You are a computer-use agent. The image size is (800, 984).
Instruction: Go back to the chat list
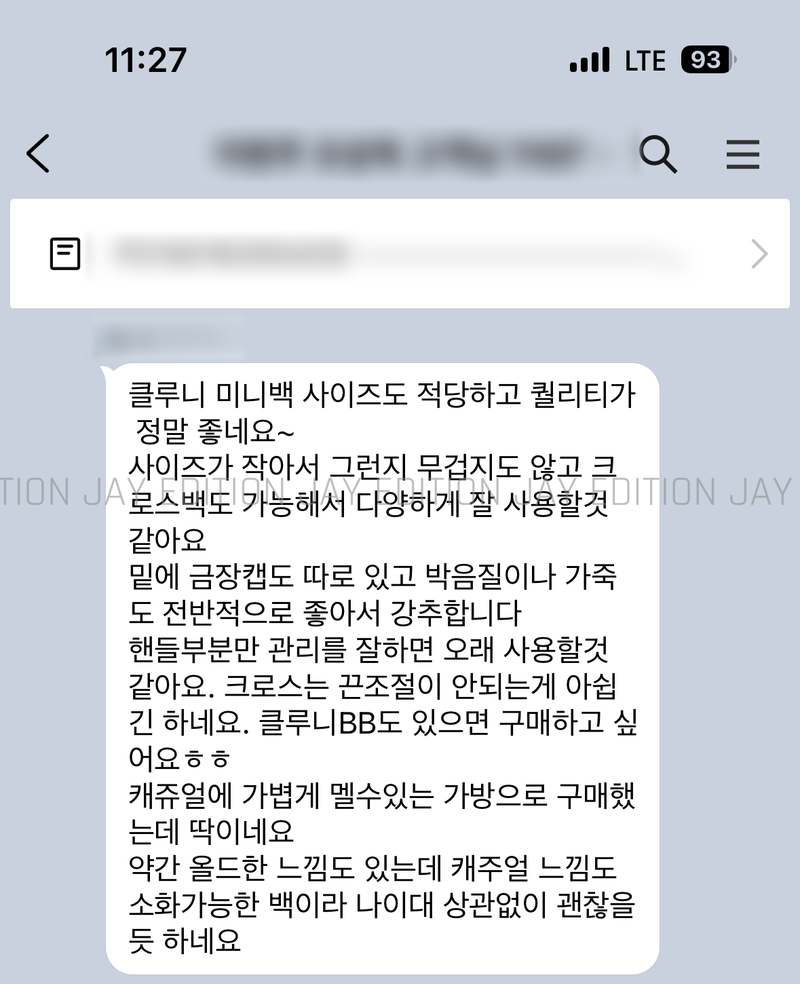[38, 154]
